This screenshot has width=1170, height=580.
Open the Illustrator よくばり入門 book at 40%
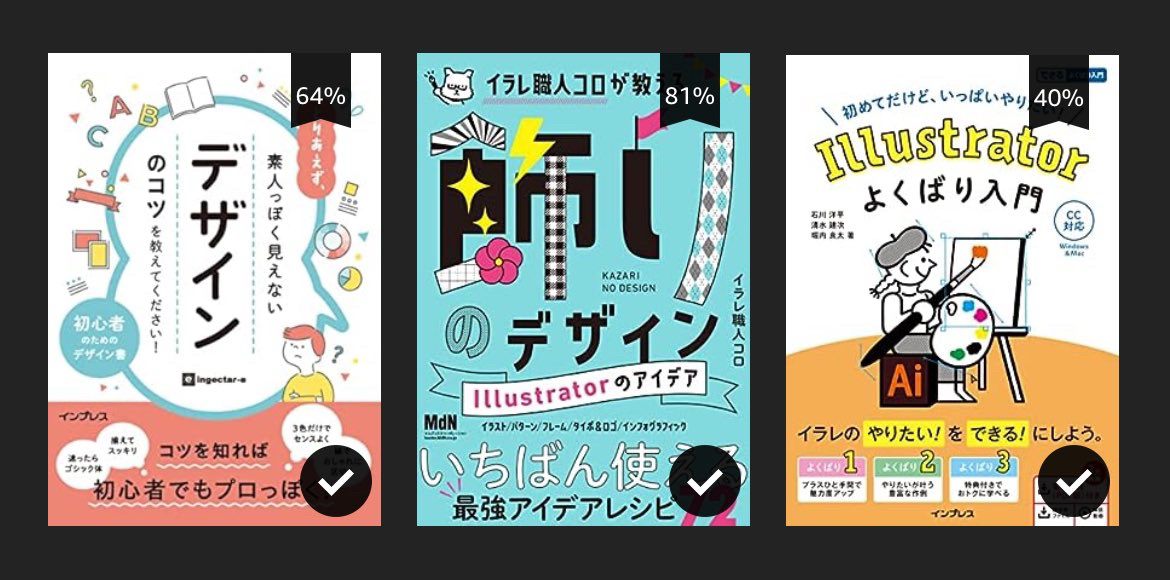click(952, 290)
